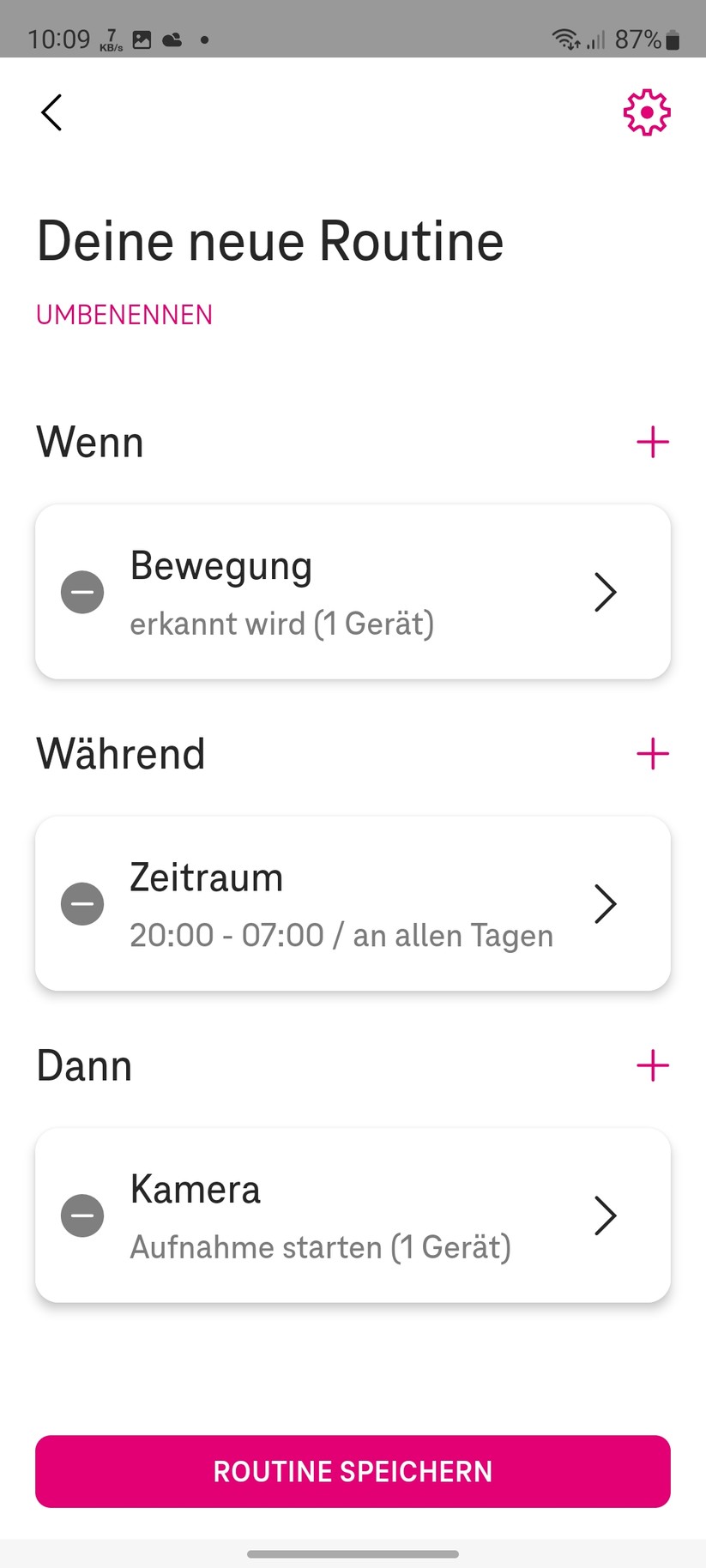Add a condition with the Während plus icon
This screenshot has width=706, height=1568.
click(x=653, y=753)
